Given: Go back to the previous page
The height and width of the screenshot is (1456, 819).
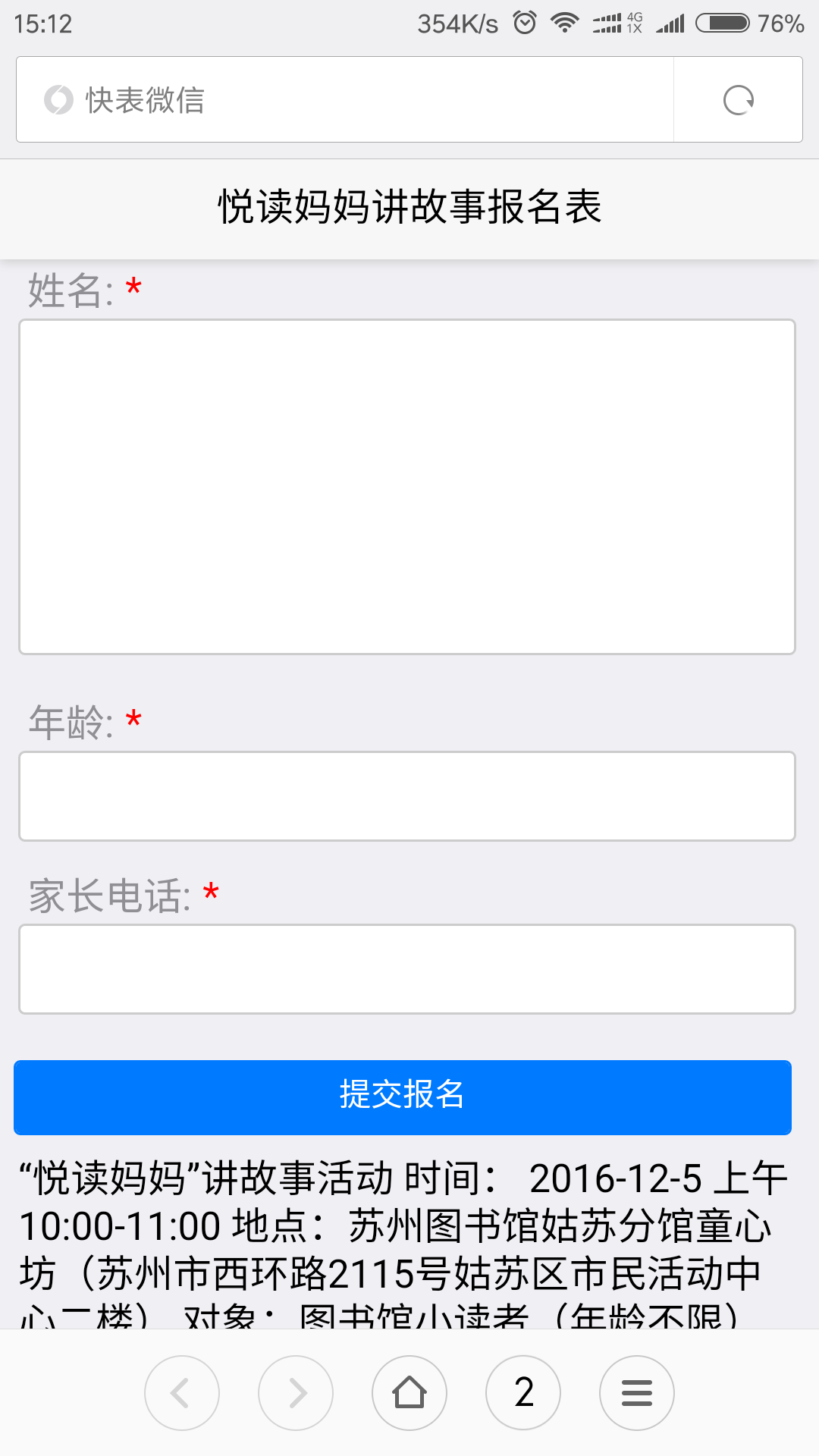Looking at the screenshot, I should pyautogui.click(x=182, y=1393).
